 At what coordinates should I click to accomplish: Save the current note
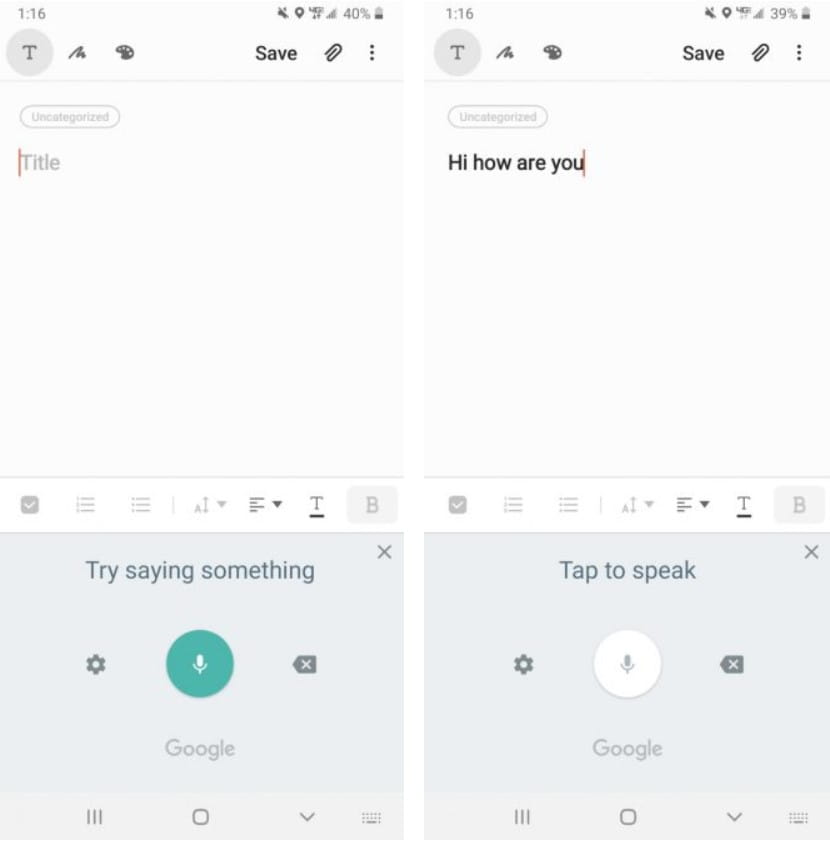coord(275,53)
